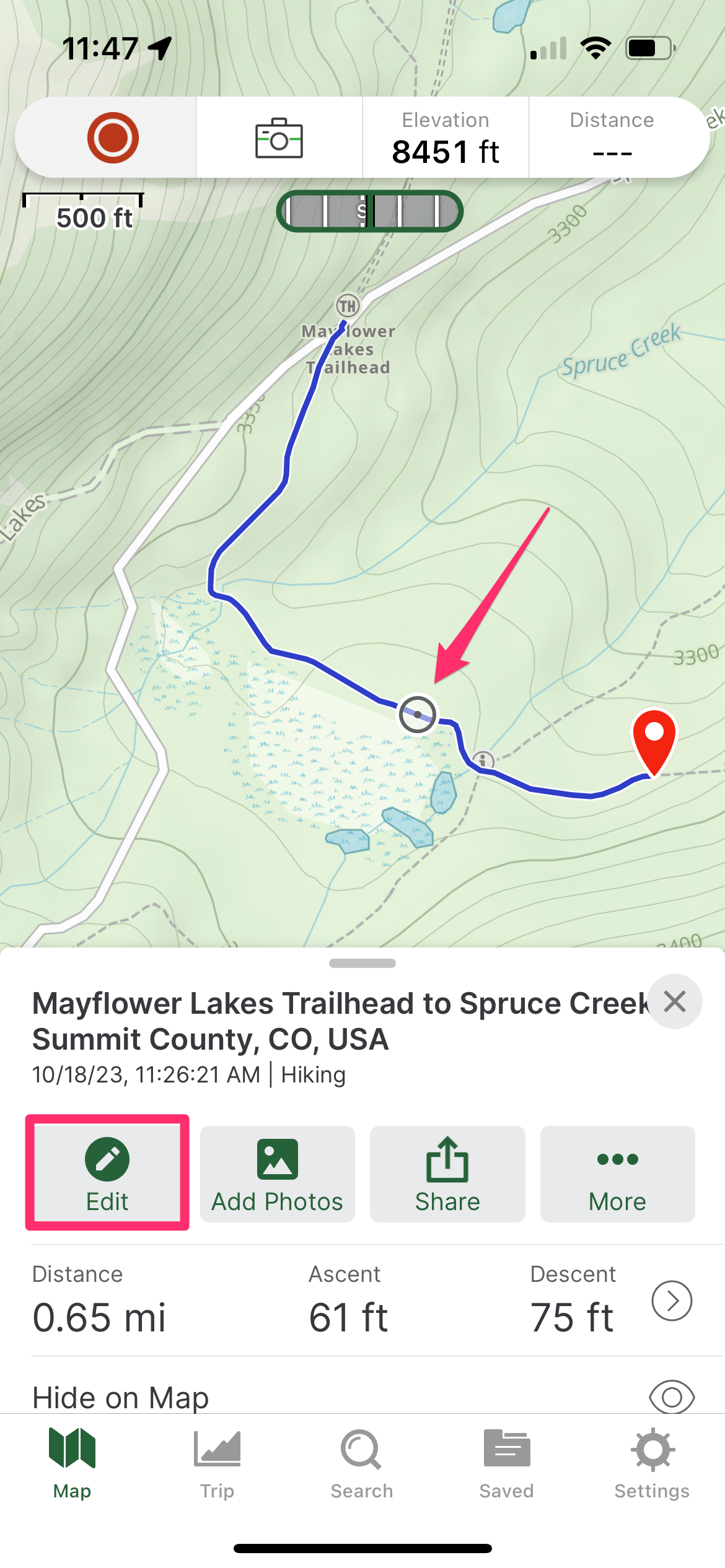
Task: Tap the Elevation readout tile
Action: pos(446,137)
